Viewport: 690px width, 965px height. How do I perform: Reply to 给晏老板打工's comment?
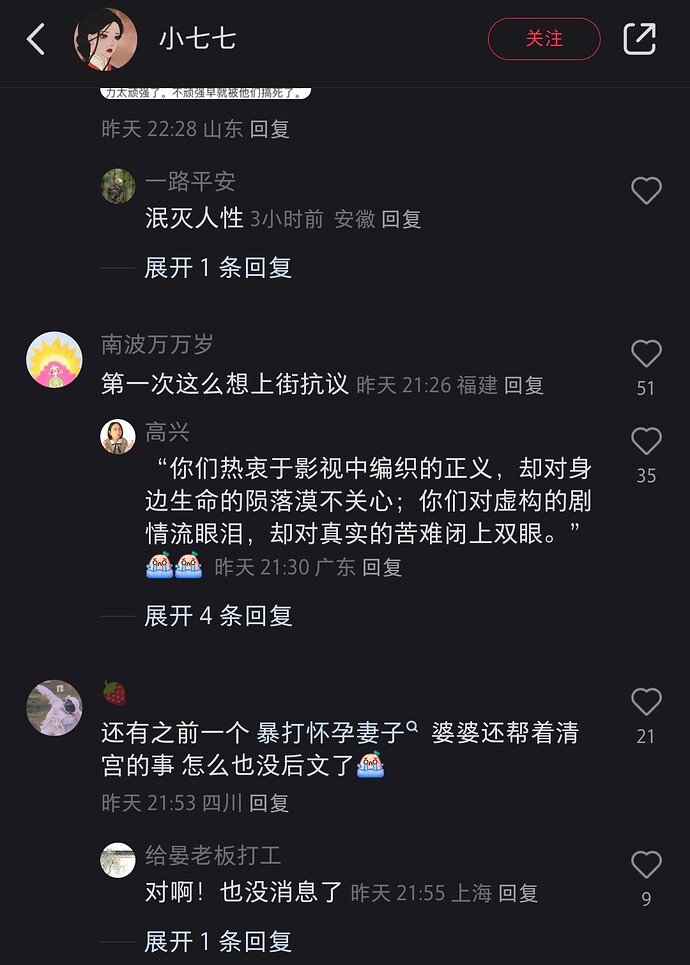coord(518,893)
